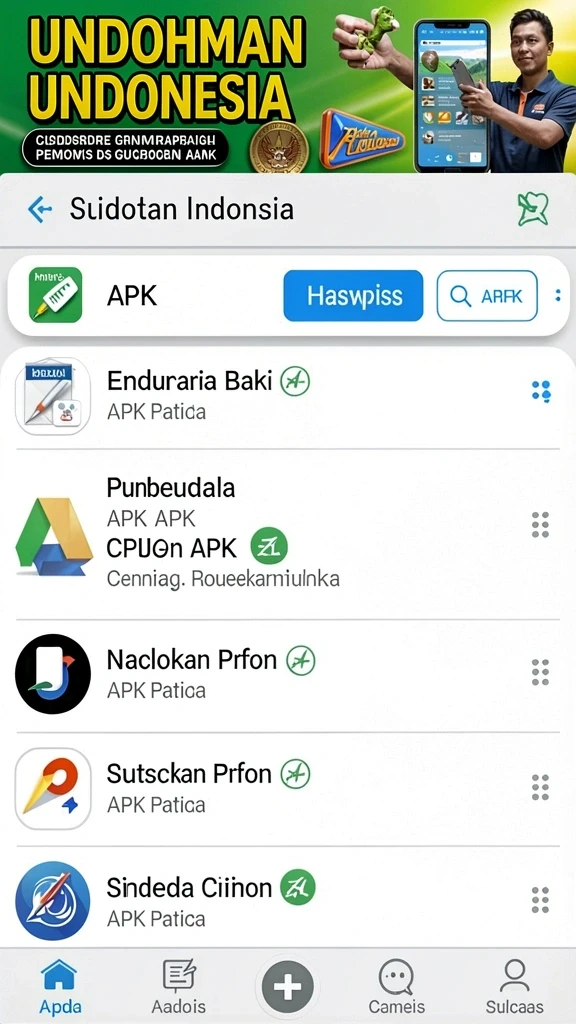Open the Naclokan Prfon app entry
This screenshot has width=576, height=1024.
point(287,675)
